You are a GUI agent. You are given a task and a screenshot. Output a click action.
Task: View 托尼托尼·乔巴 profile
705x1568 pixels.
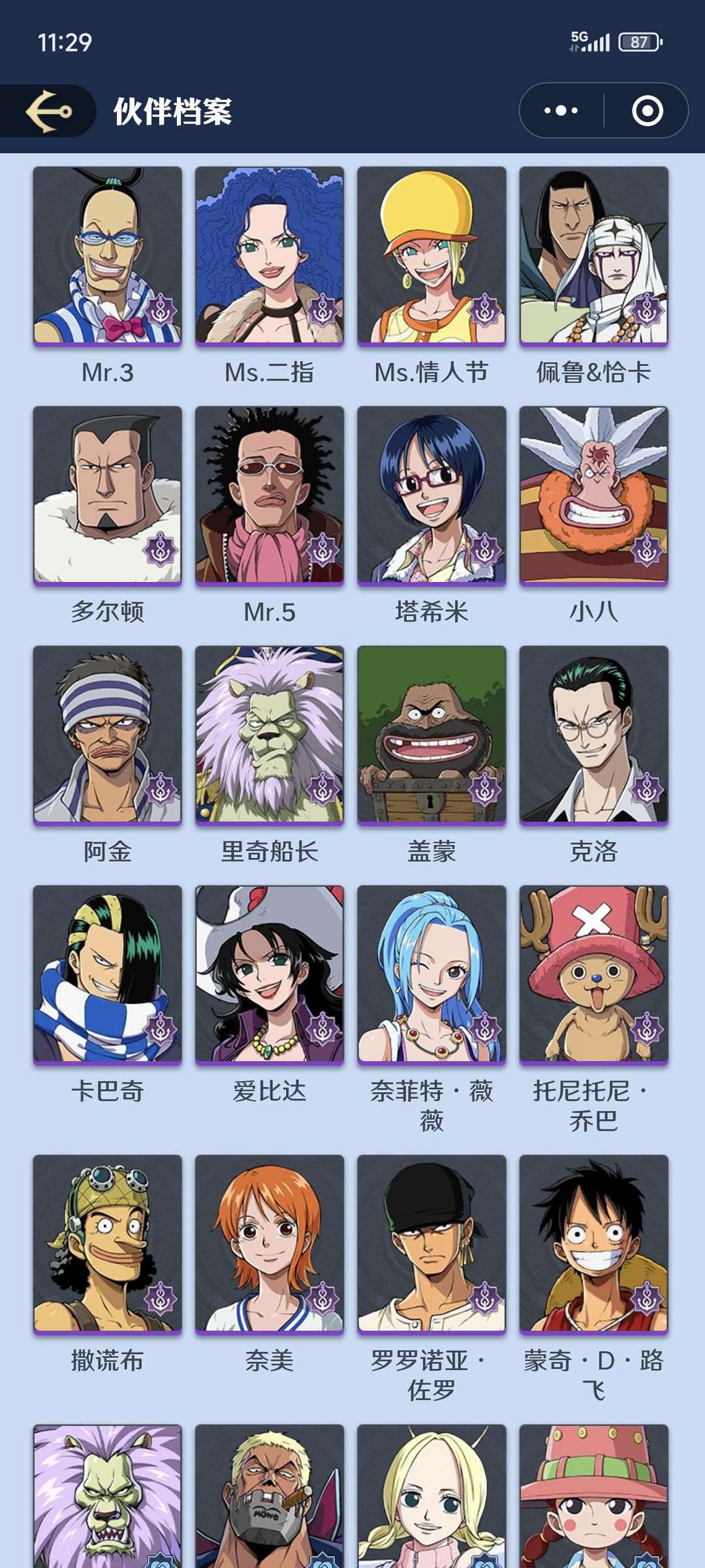593,974
